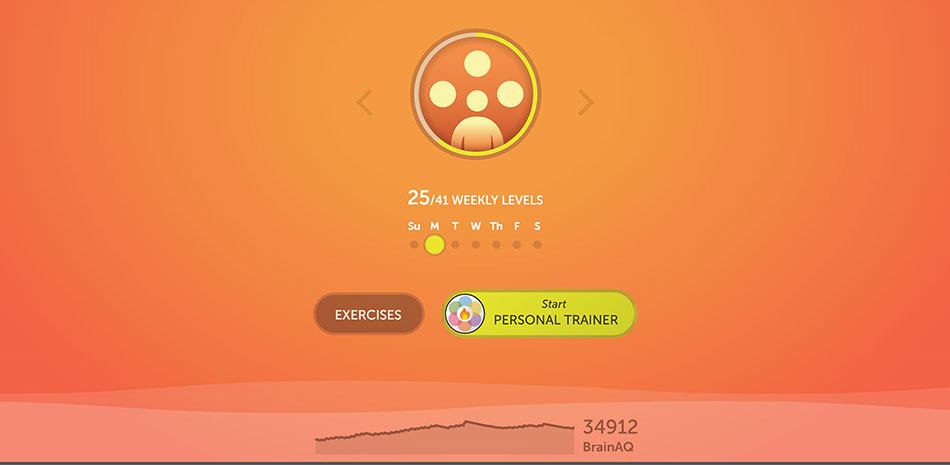Go to the next category with right arrow

[x=586, y=102]
